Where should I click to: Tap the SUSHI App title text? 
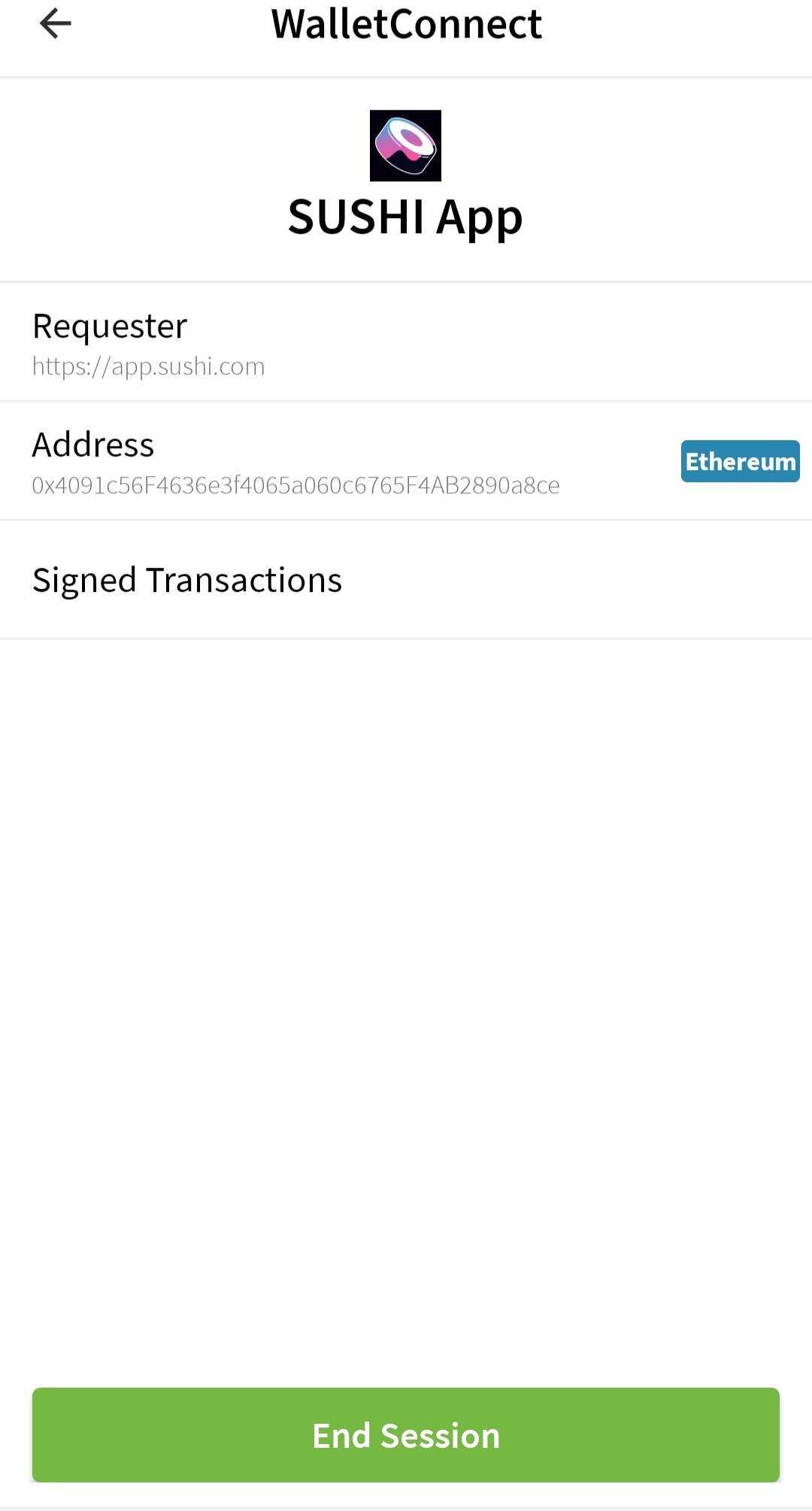[x=406, y=217]
